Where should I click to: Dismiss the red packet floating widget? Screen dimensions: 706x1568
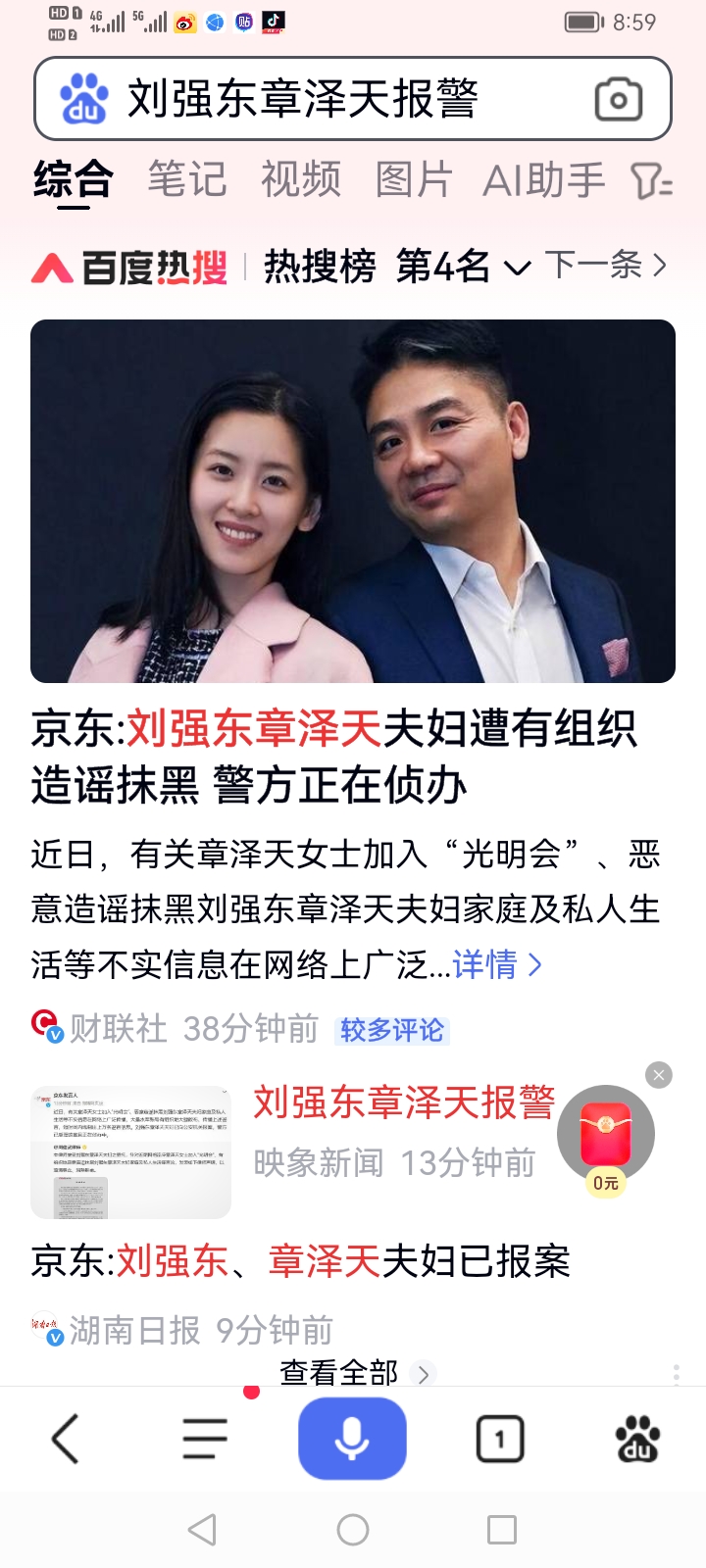tap(659, 1075)
